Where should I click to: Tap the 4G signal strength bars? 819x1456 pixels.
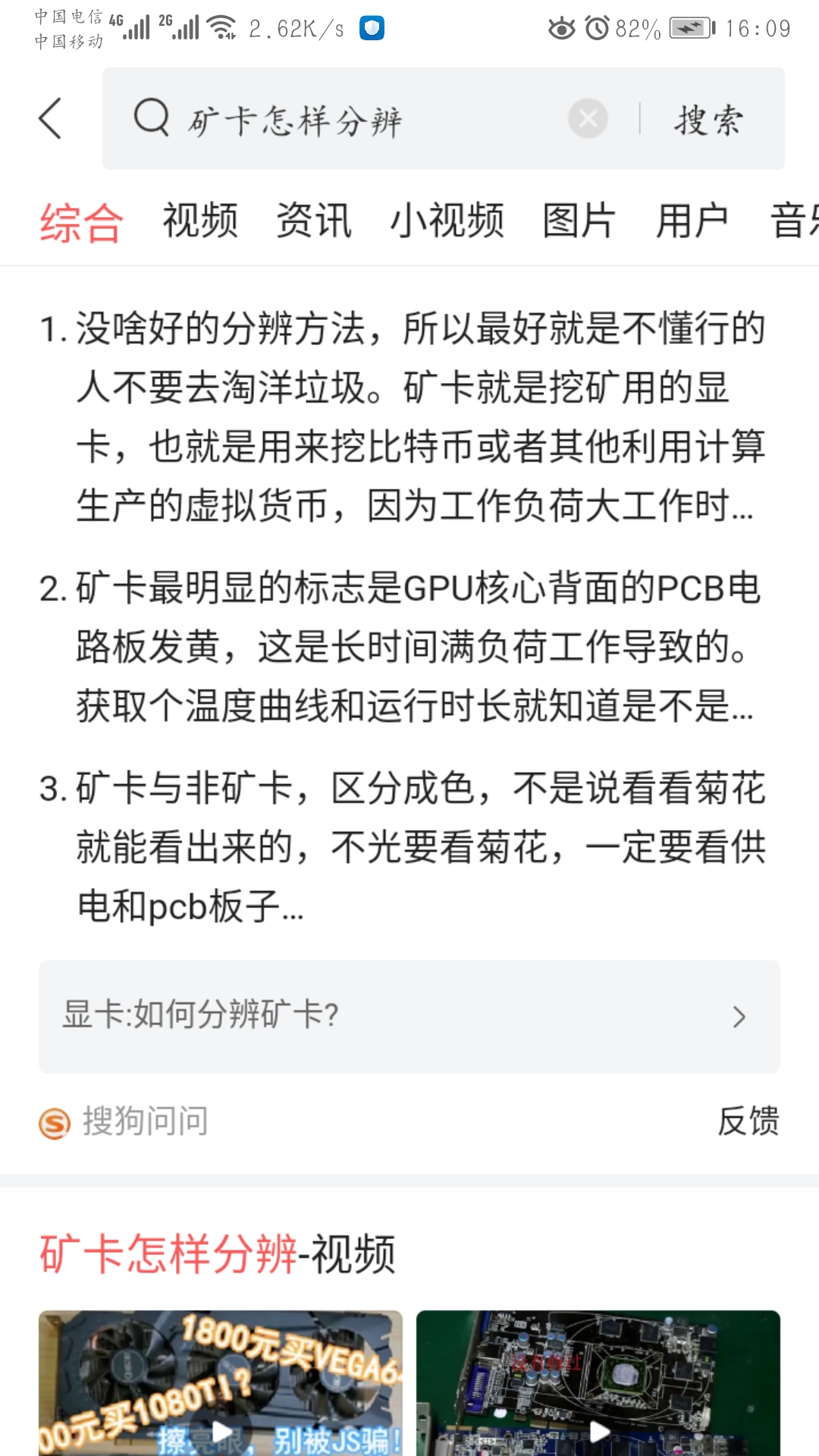click(x=135, y=27)
